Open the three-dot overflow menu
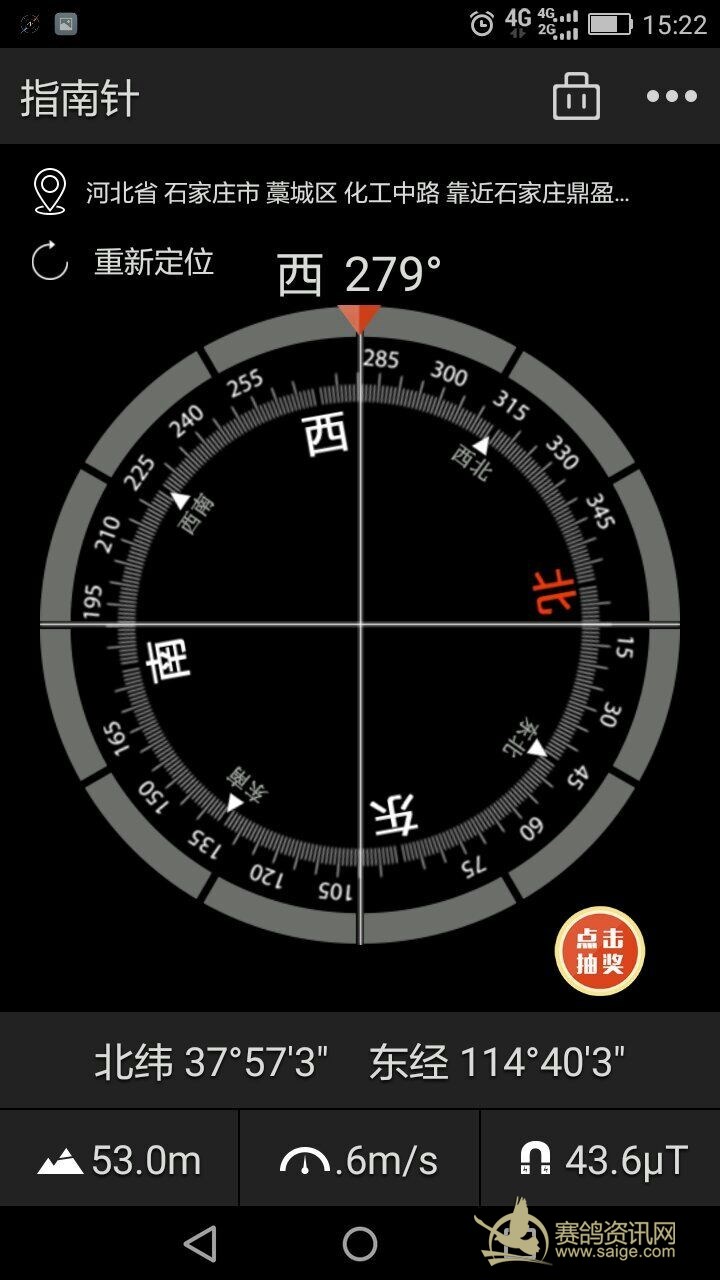The width and height of the screenshot is (720, 1280). click(x=671, y=97)
